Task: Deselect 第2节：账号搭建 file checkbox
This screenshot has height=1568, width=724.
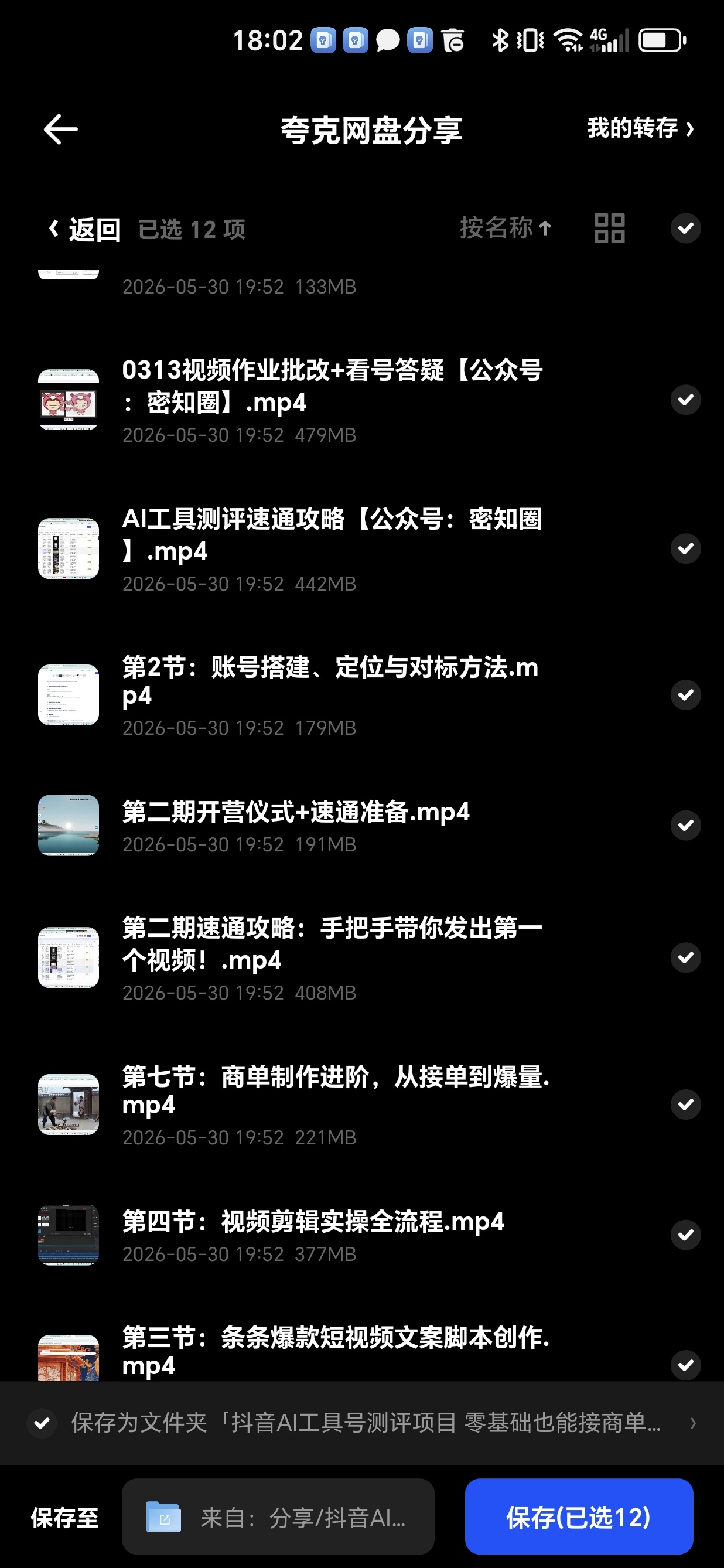Action: point(686,695)
